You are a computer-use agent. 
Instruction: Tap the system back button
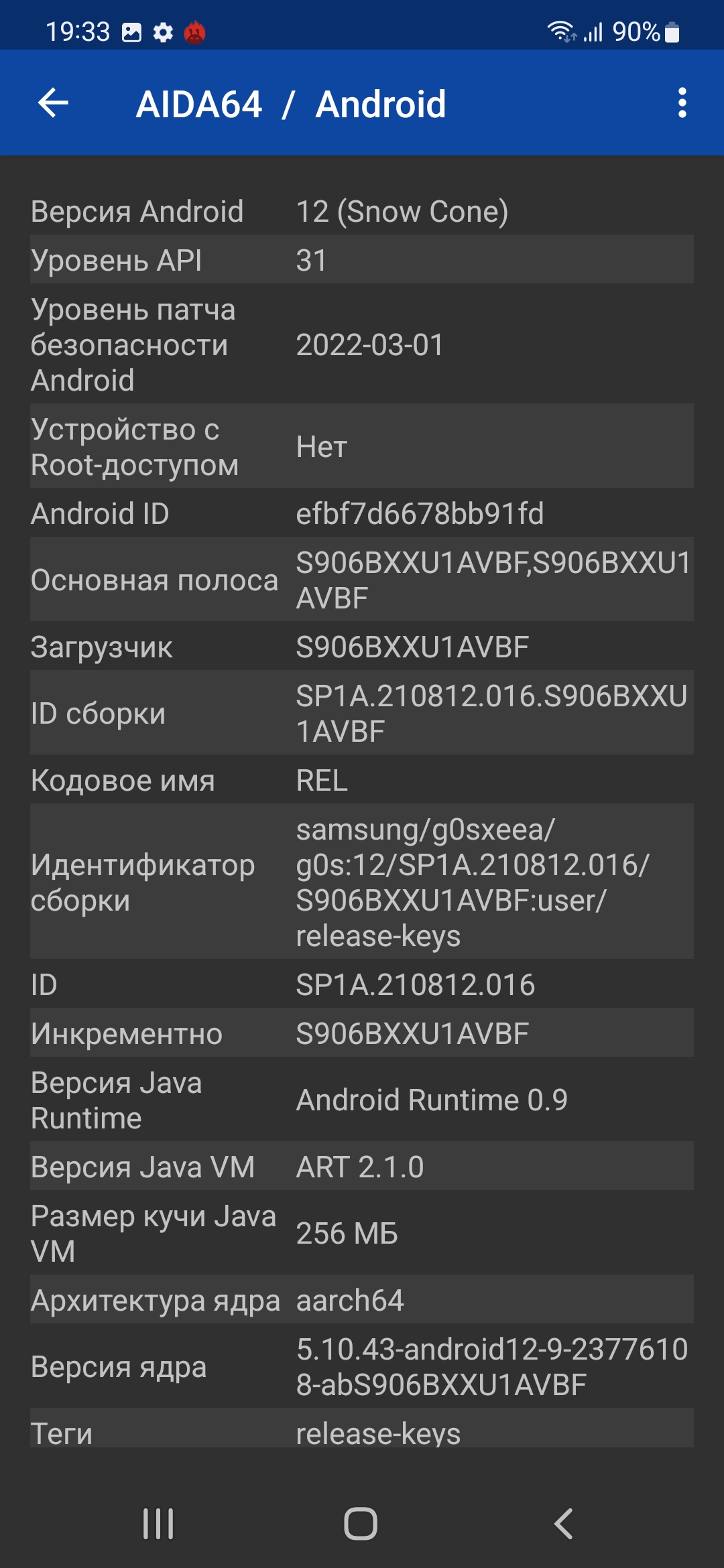[x=563, y=1524]
